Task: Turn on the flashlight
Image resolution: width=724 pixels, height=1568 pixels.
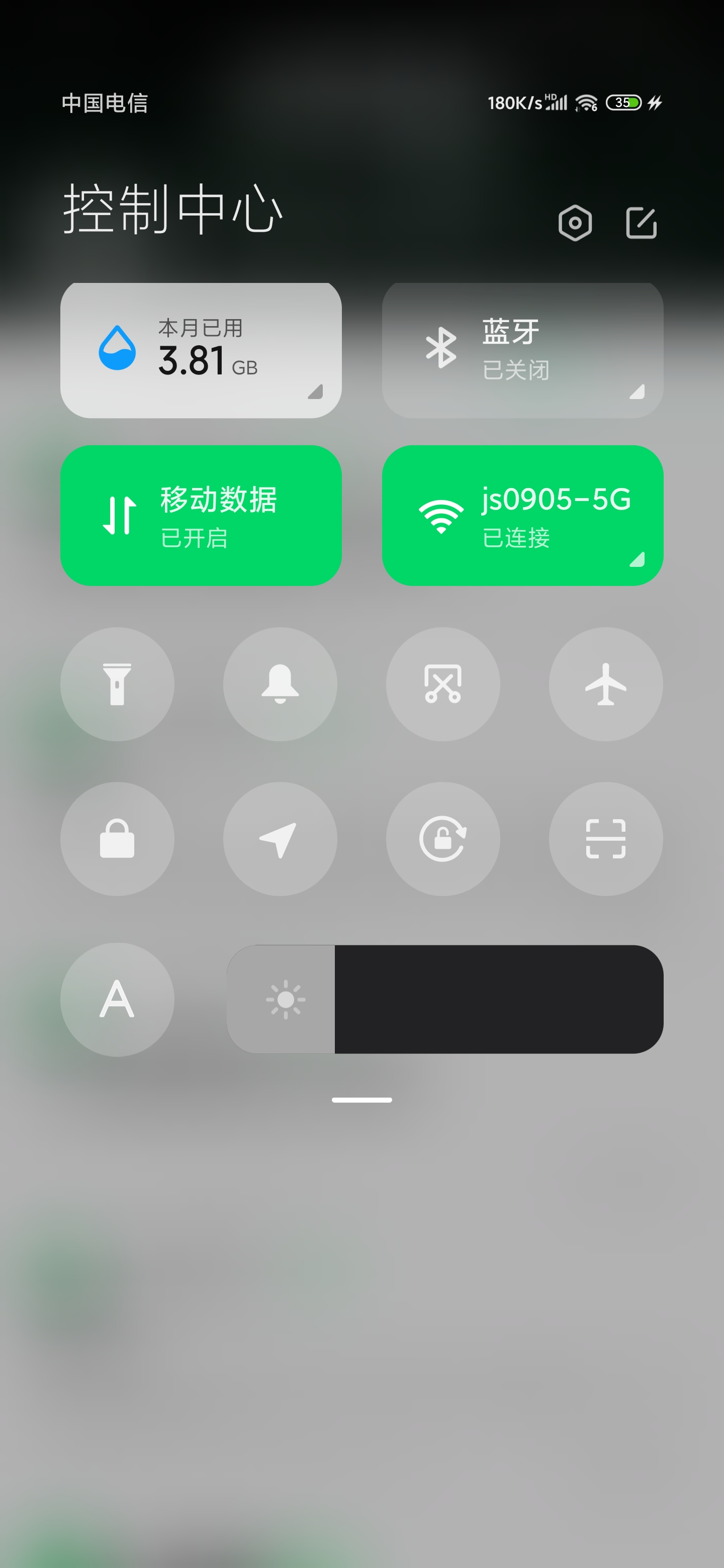Action: tap(118, 684)
